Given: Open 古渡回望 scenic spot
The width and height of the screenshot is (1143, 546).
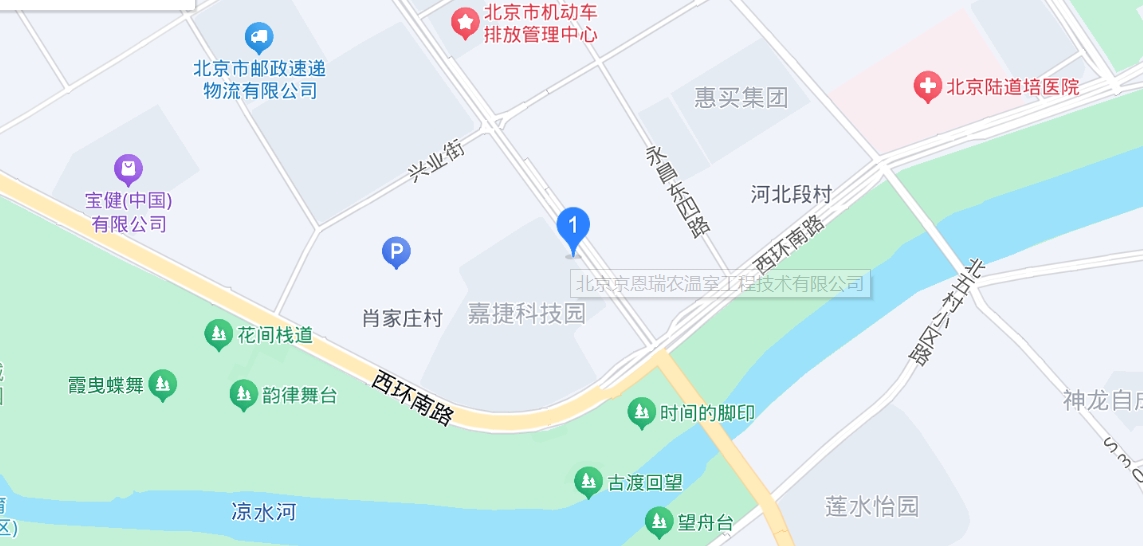Looking at the screenshot, I should pyautogui.click(x=588, y=483).
